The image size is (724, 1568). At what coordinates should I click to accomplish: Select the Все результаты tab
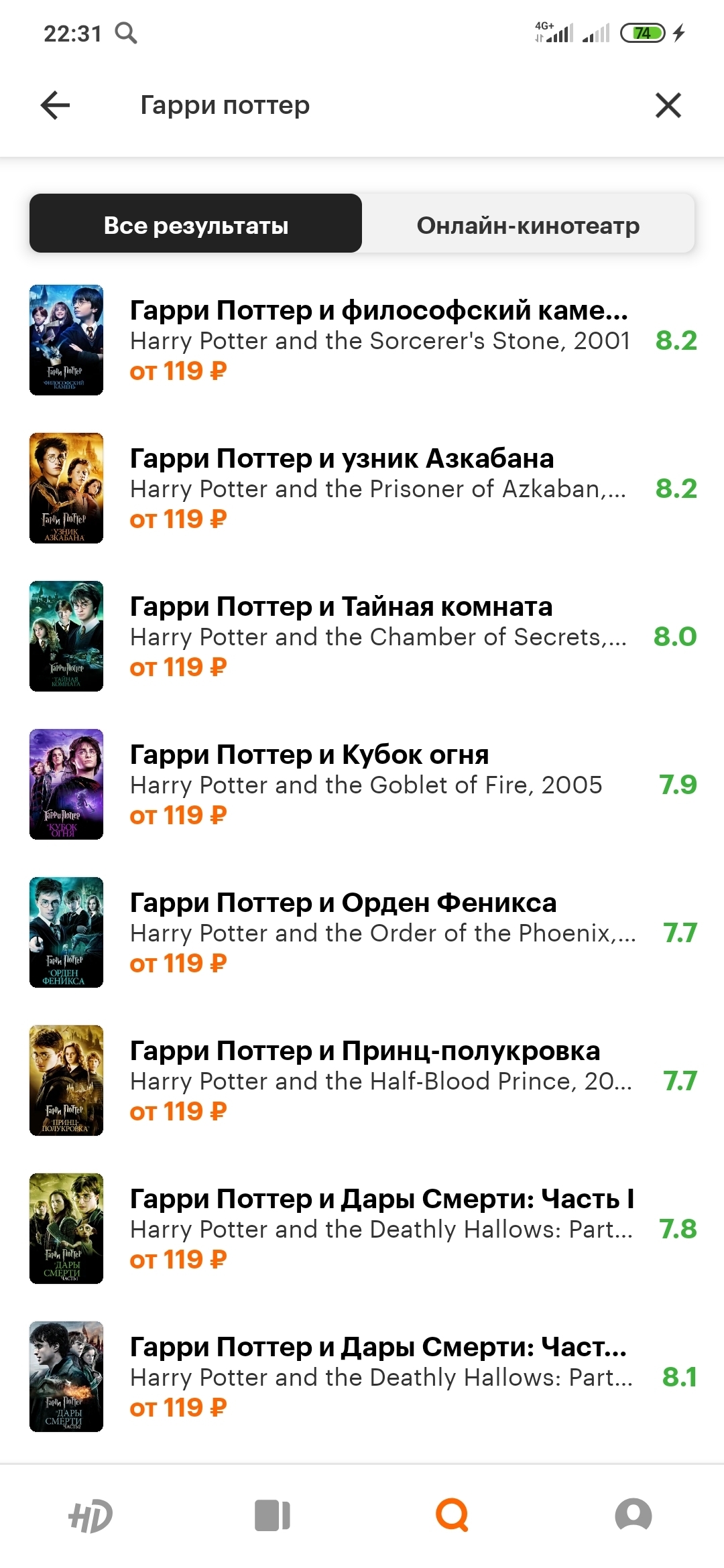point(196,224)
